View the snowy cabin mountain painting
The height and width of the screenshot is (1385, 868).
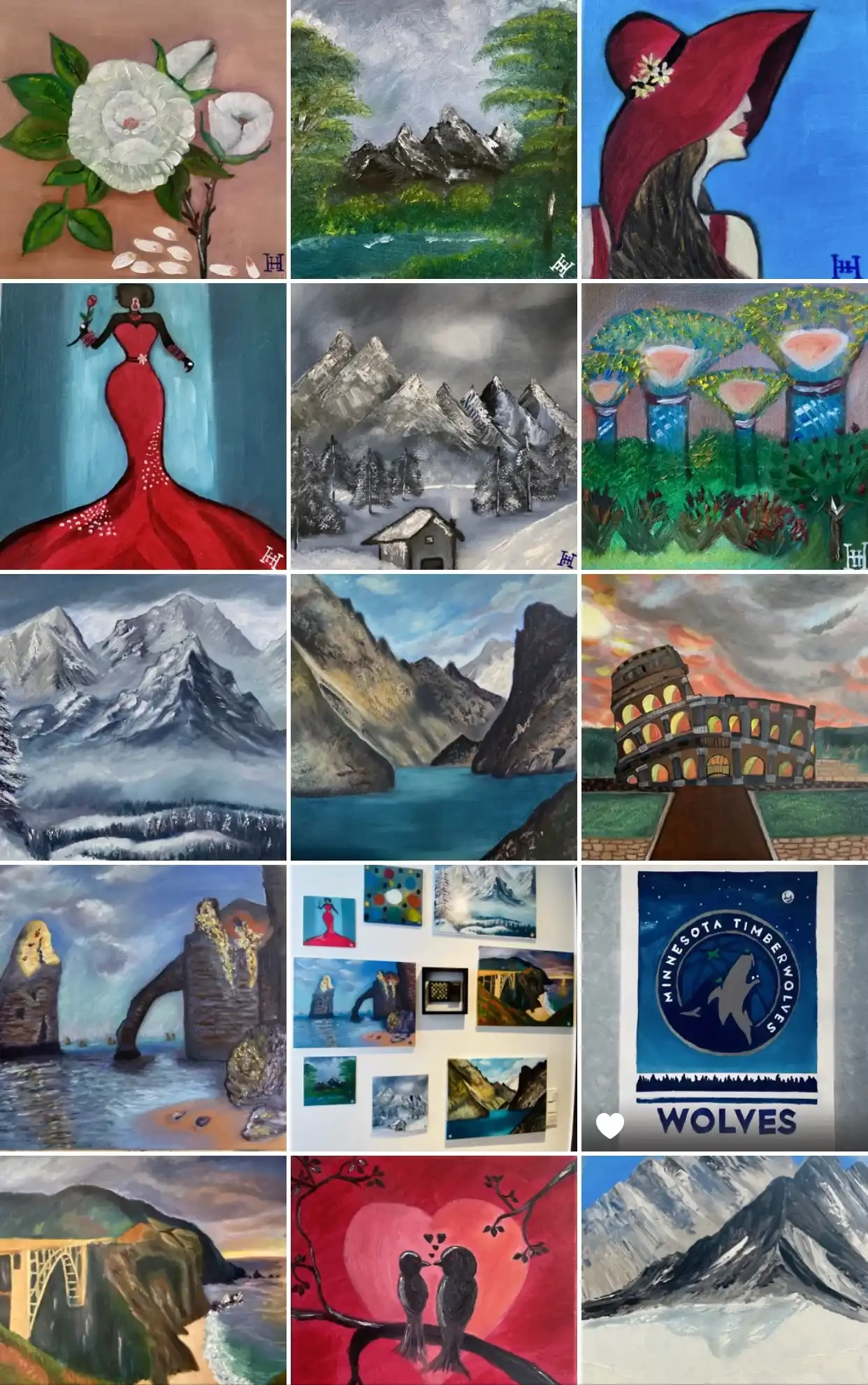[433, 426]
